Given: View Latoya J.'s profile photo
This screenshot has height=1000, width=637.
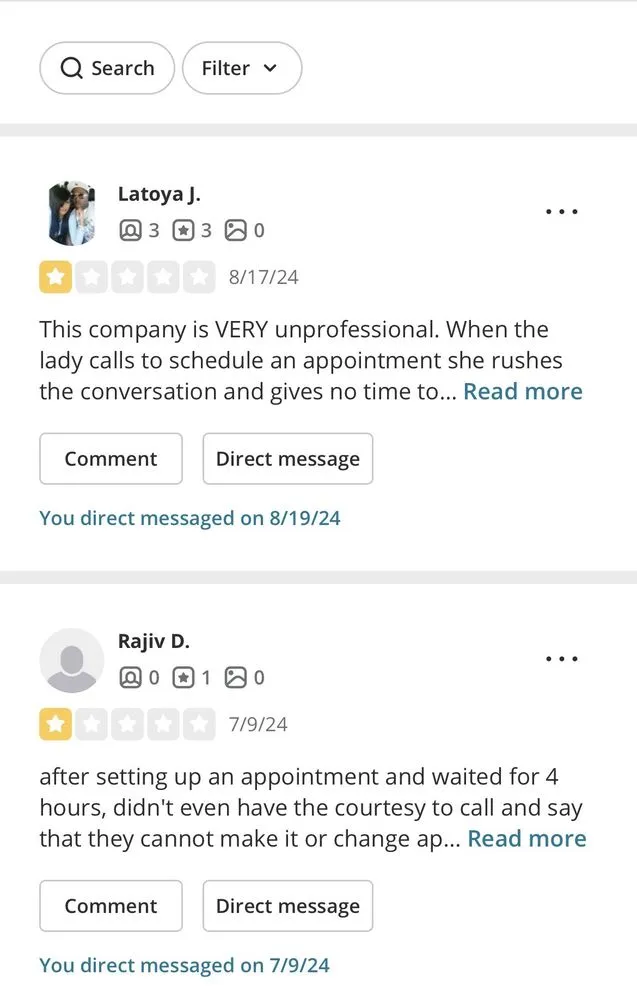Looking at the screenshot, I should (x=71, y=213).
